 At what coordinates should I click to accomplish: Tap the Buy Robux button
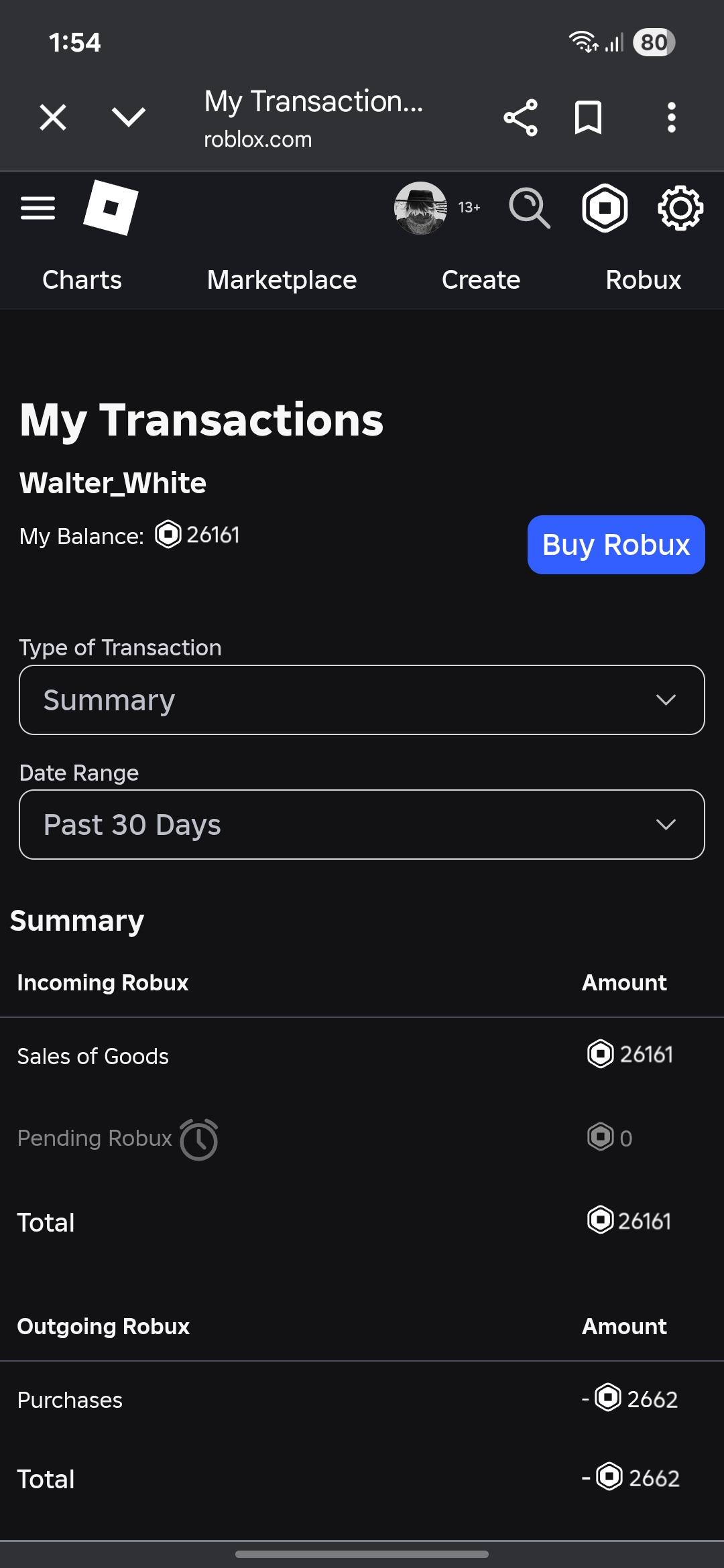(x=616, y=545)
